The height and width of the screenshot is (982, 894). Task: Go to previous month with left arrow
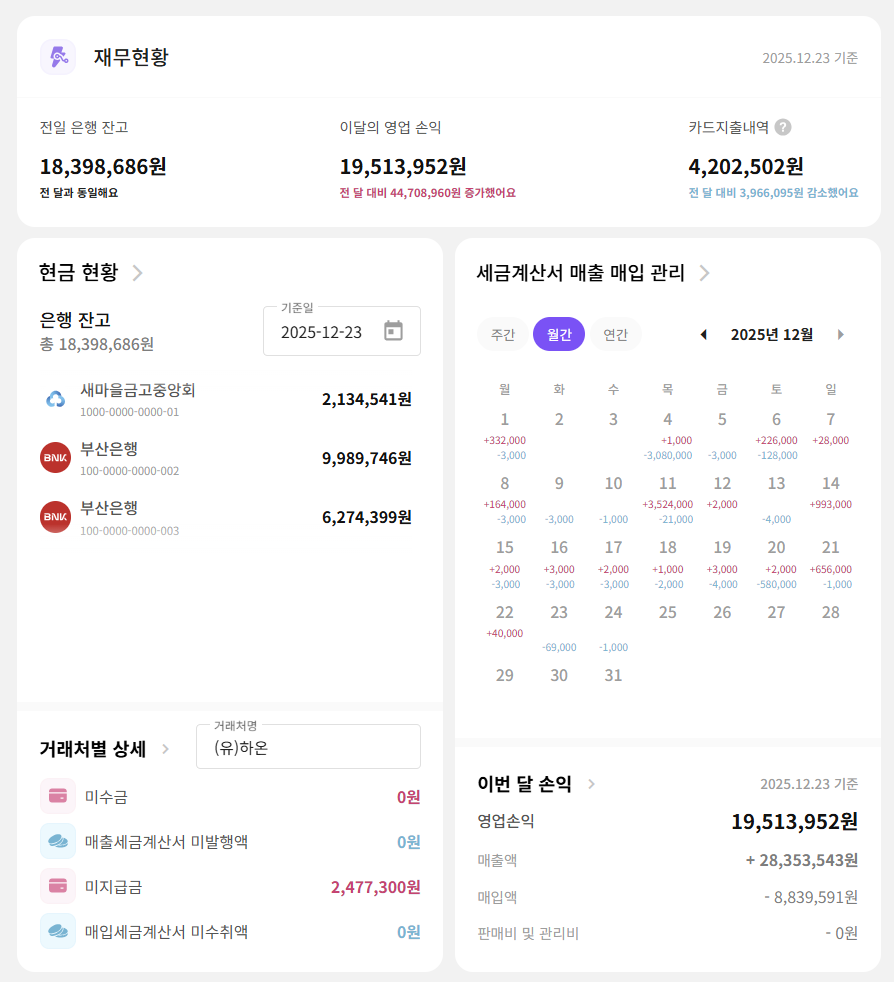click(x=703, y=334)
